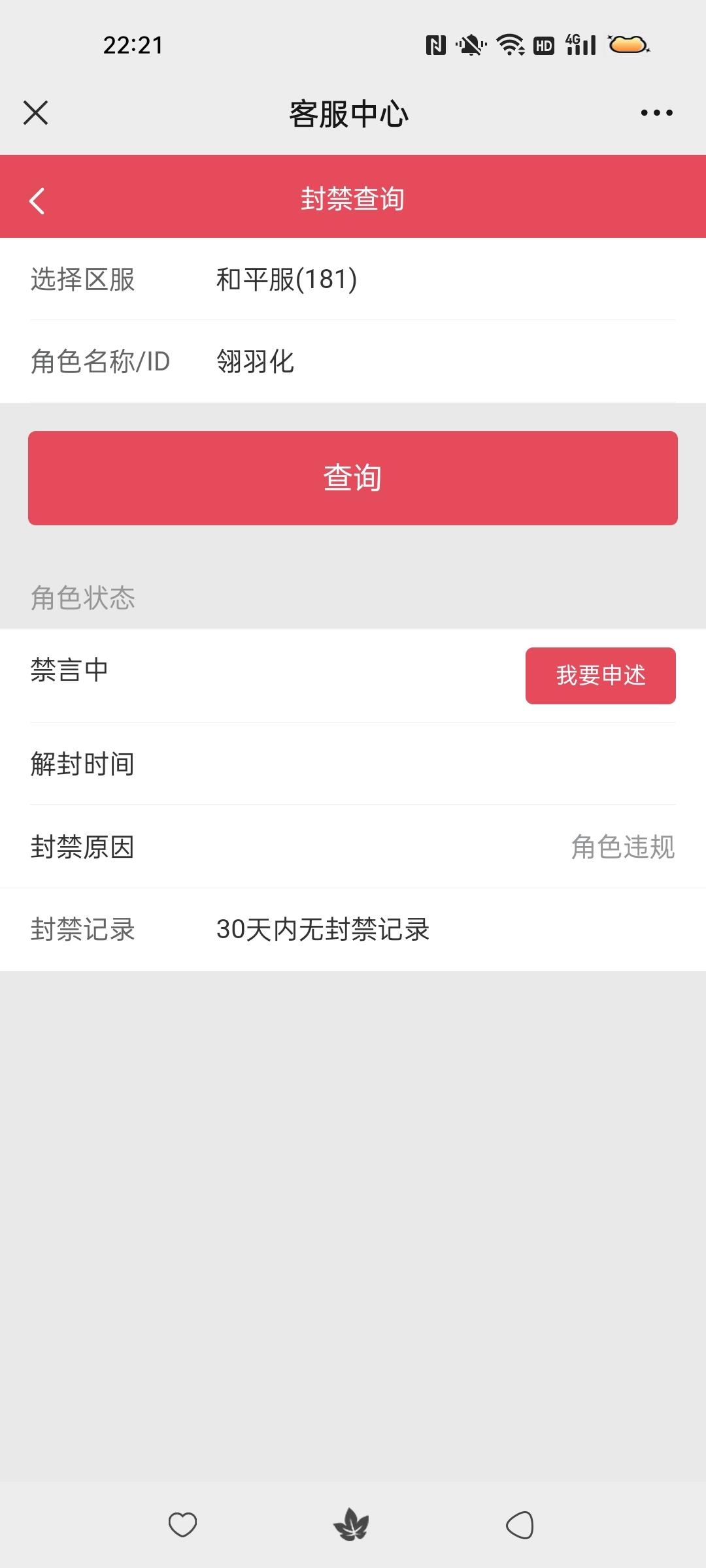Image resolution: width=706 pixels, height=1568 pixels.
Task: Open the three-dot more options menu
Action: pyautogui.click(x=656, y=113)
